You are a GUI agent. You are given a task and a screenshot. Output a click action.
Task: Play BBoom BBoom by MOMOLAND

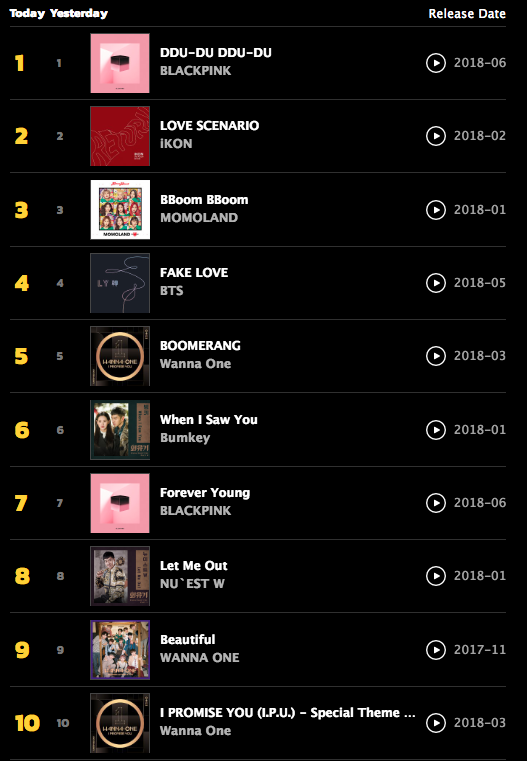coord(436,210)
